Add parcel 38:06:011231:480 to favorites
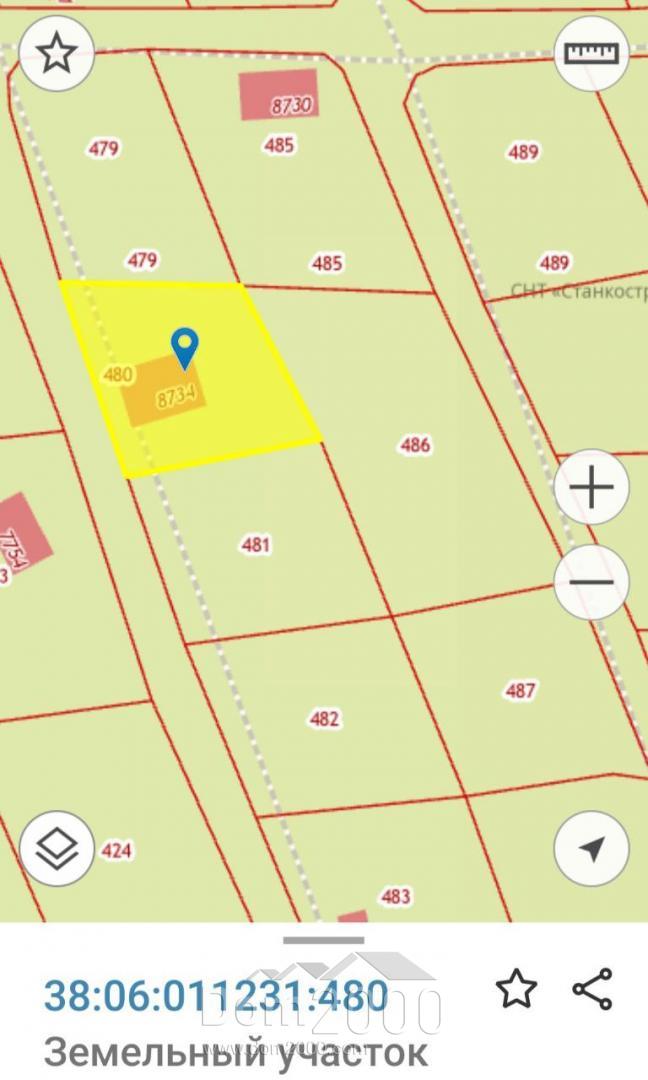 click(516, 988)
